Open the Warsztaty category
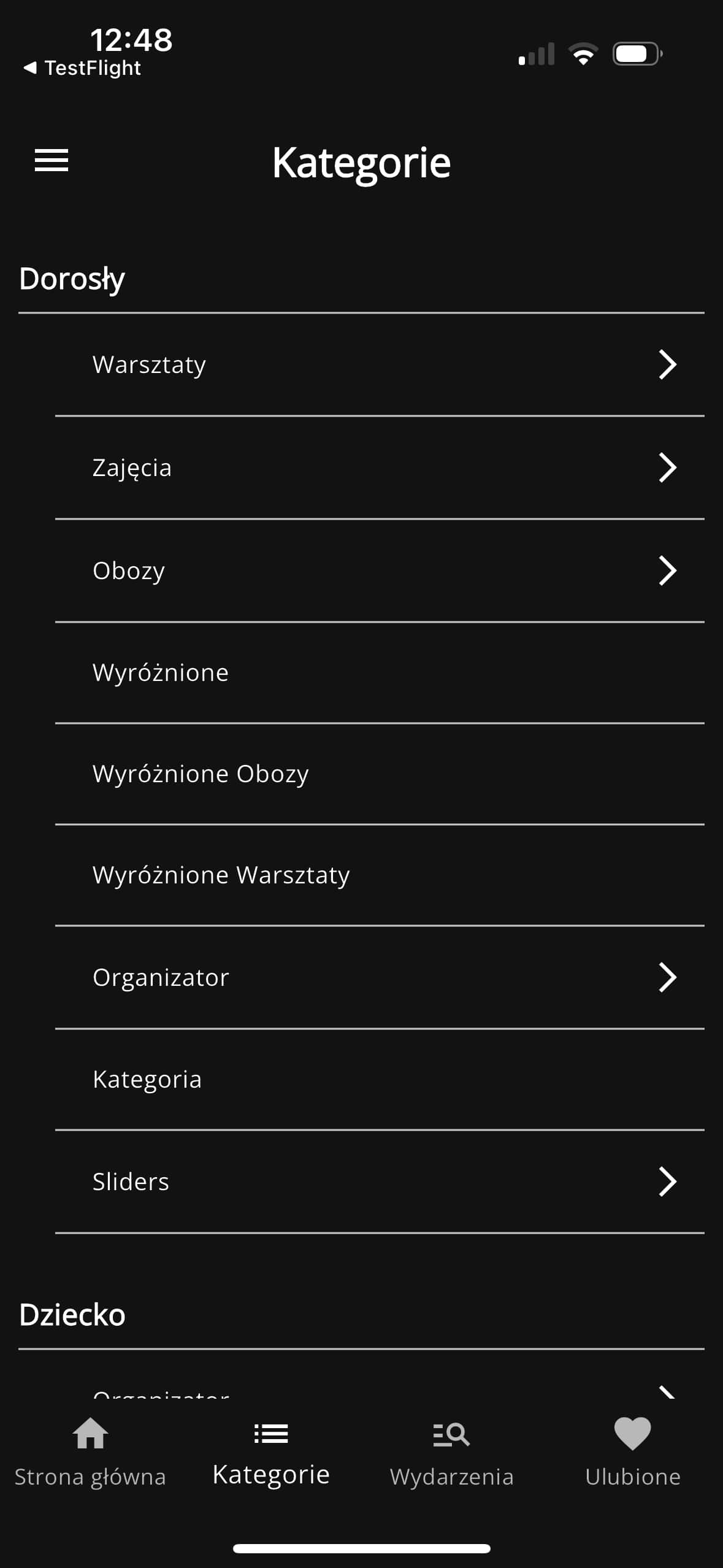This screenshot has width=723, height=1568. coord(380,364)
